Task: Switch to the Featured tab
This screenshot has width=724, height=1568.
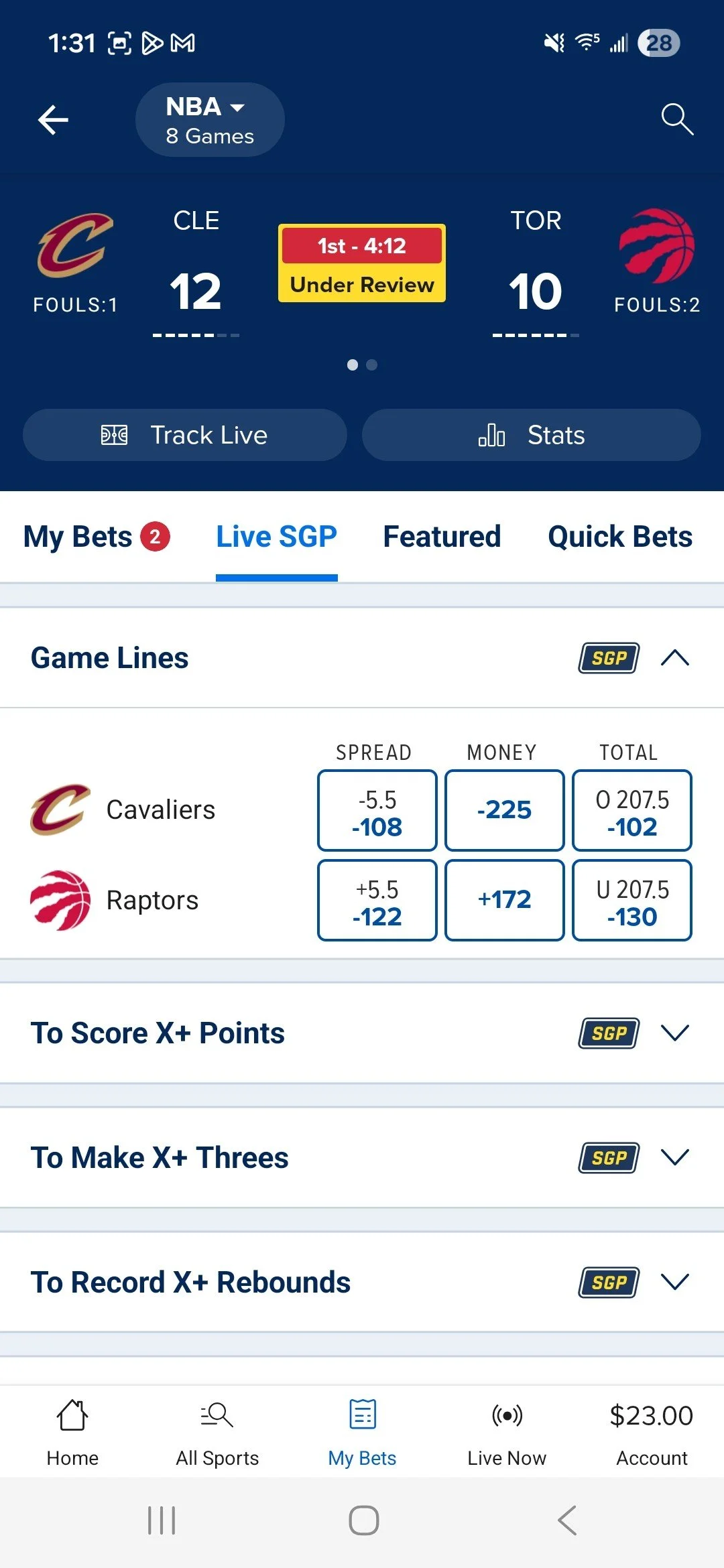Action: pyautogui.click(x=442, y=537)
